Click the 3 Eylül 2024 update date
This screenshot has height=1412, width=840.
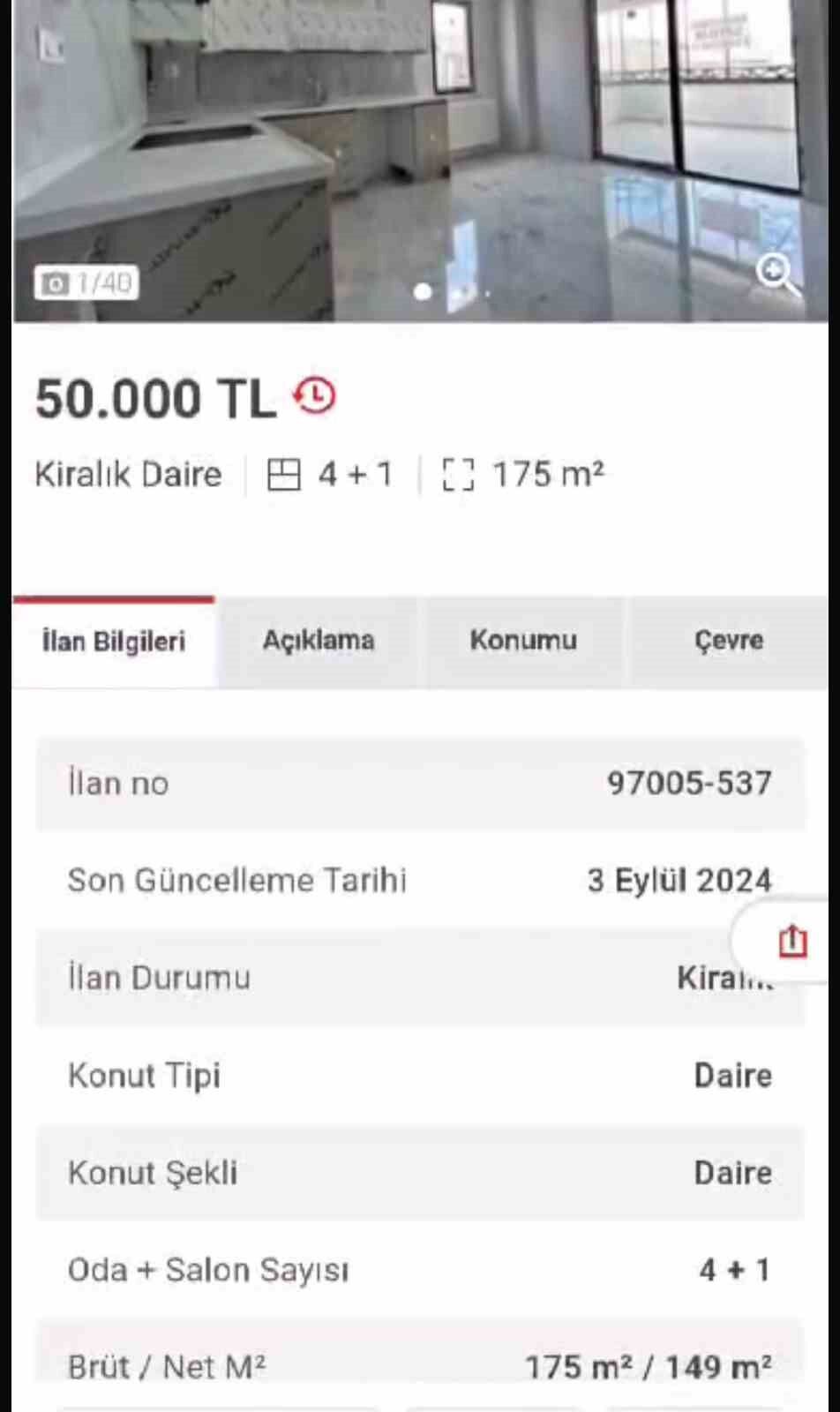point(679,880)
